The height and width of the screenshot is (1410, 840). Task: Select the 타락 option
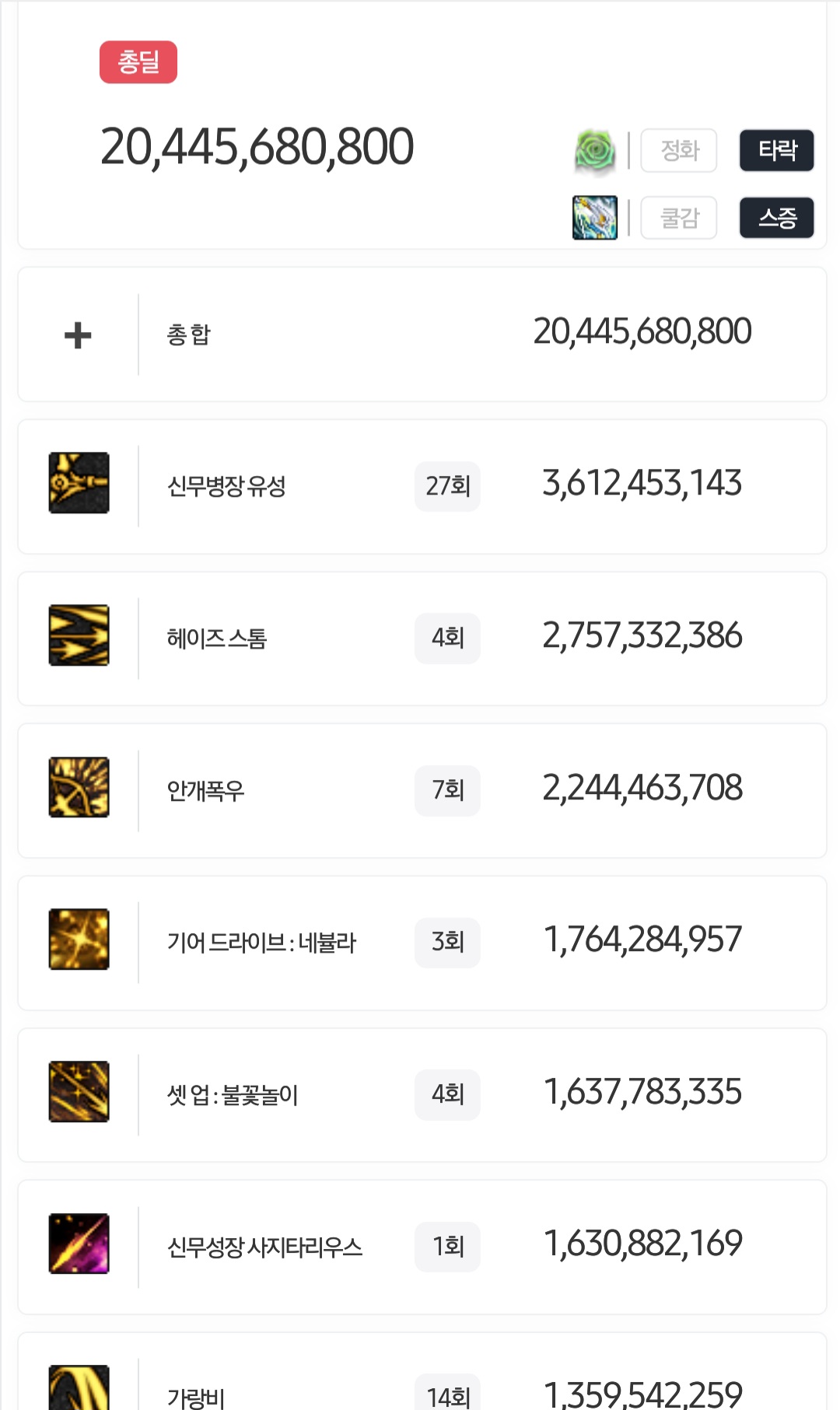click(x=776, y=150)
